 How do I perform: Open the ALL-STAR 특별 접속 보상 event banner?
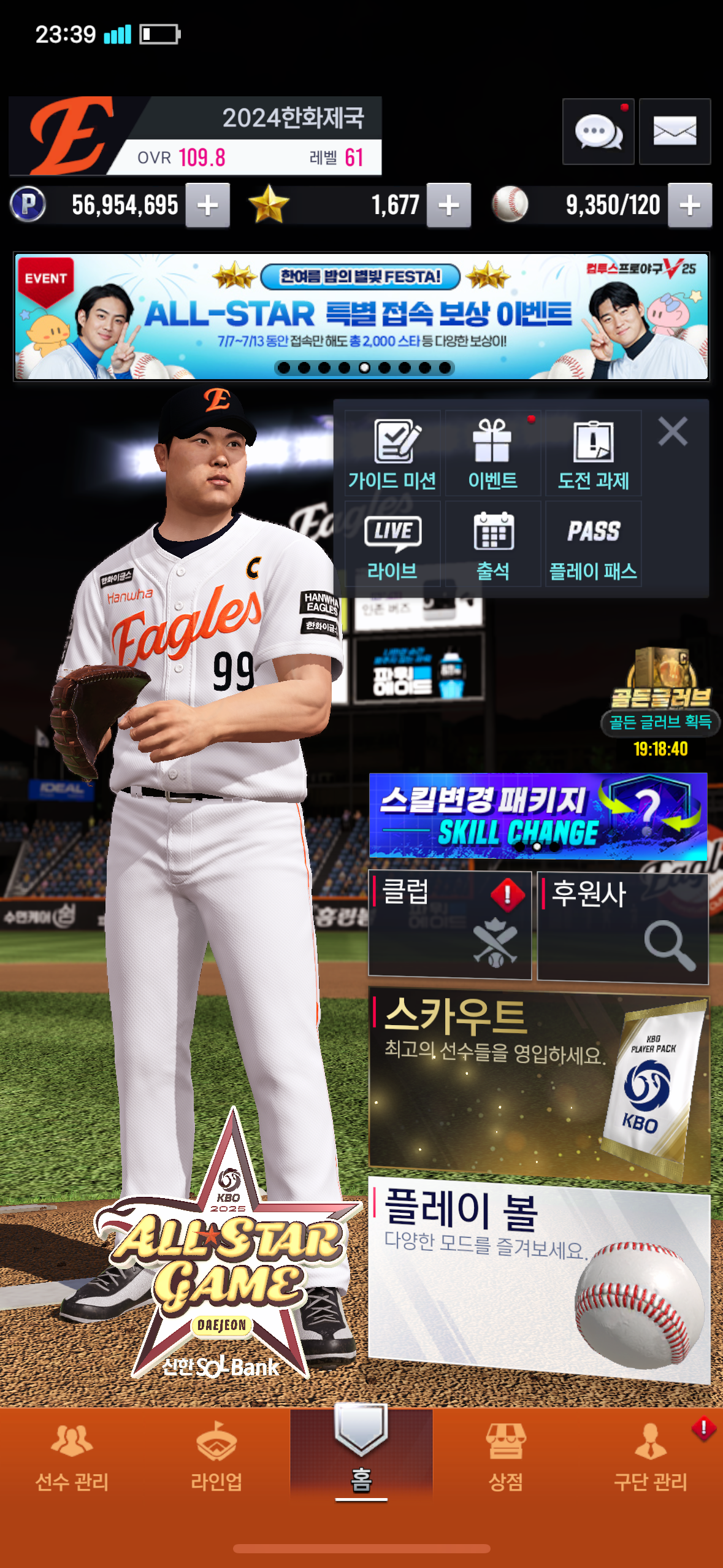tap(361, 316)
